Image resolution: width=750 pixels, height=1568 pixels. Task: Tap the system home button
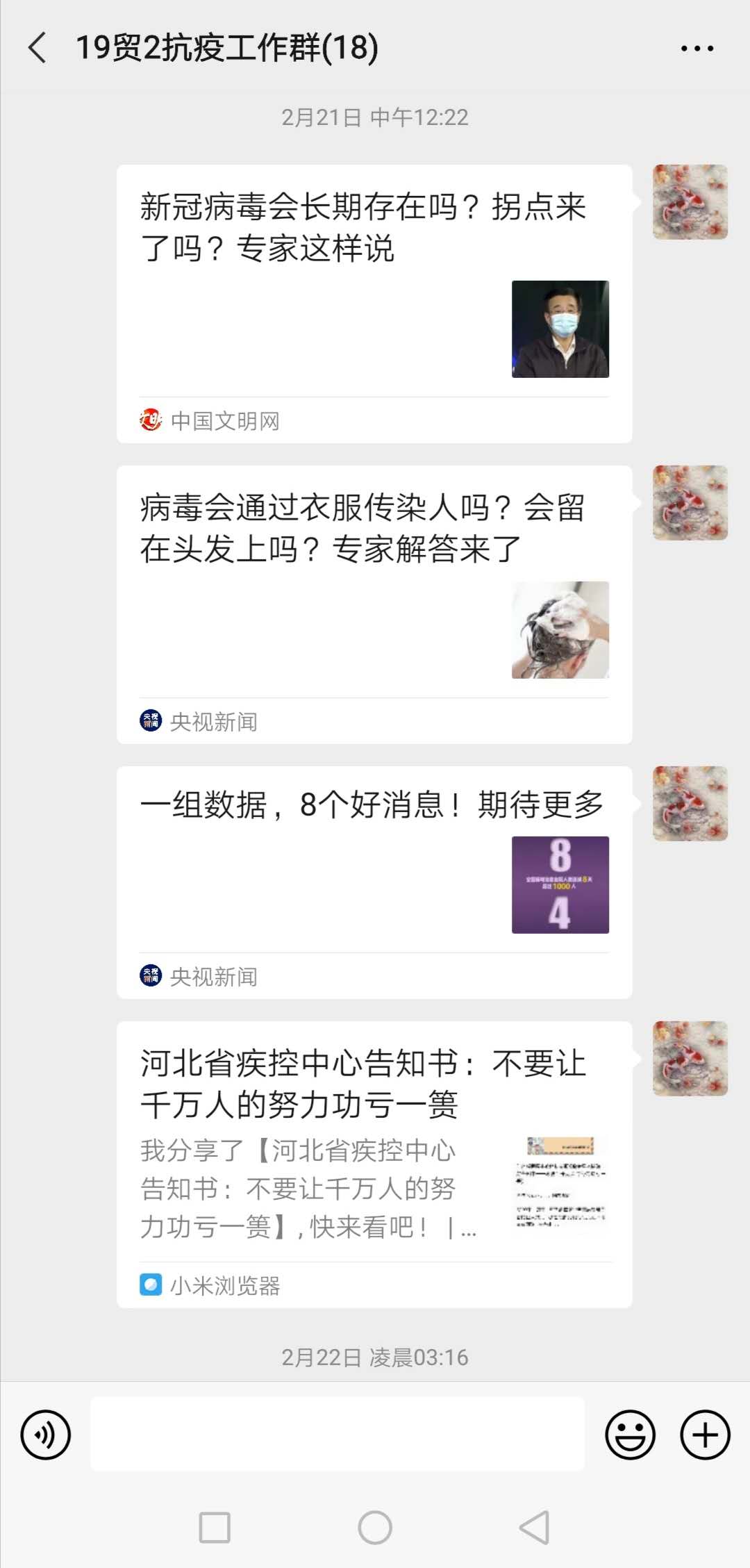click(375, 1528)
